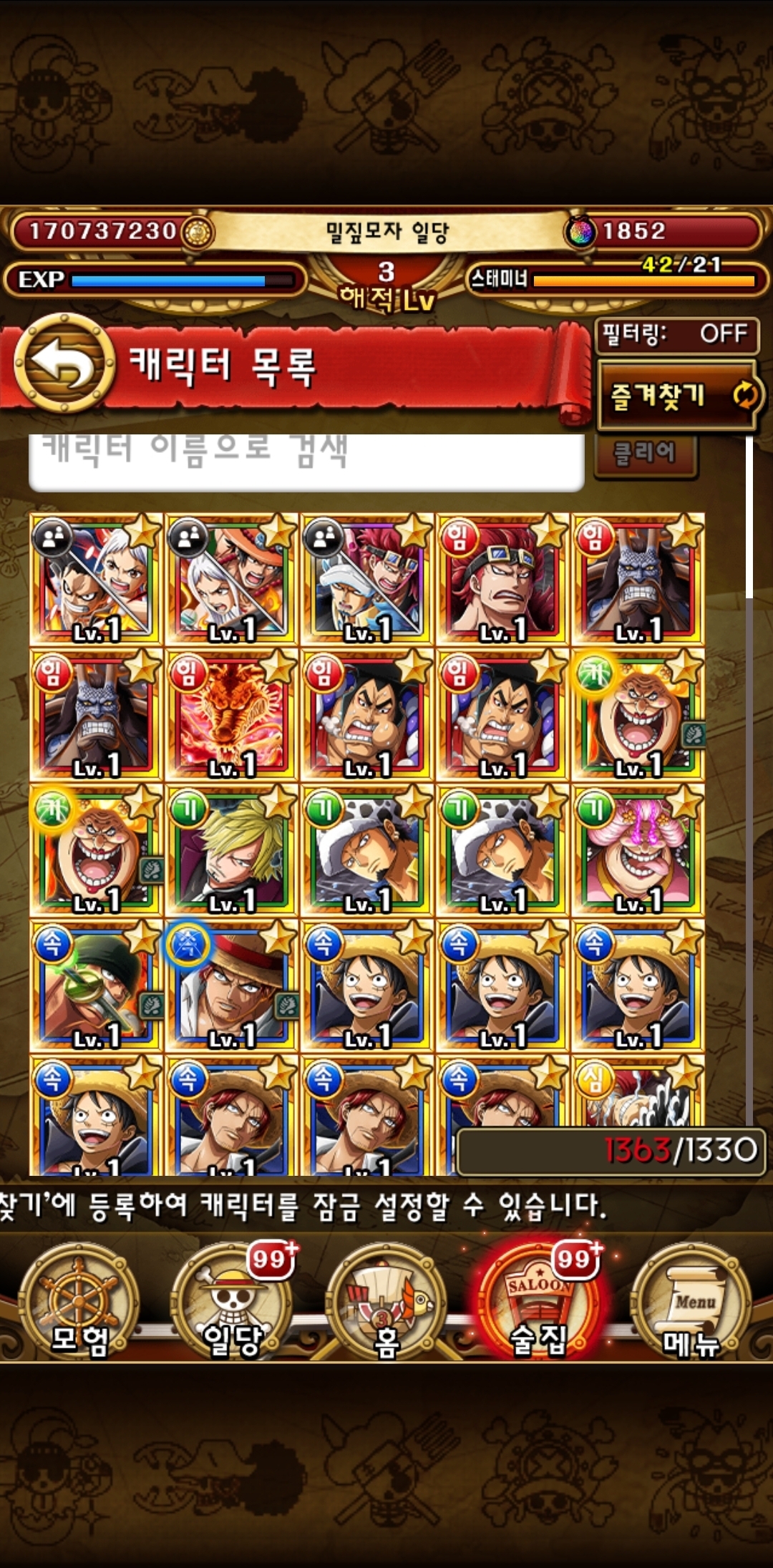773x1568 pixels.
Task: Open the 필터링 OFF filter button
Action: (x=676, y=335)
